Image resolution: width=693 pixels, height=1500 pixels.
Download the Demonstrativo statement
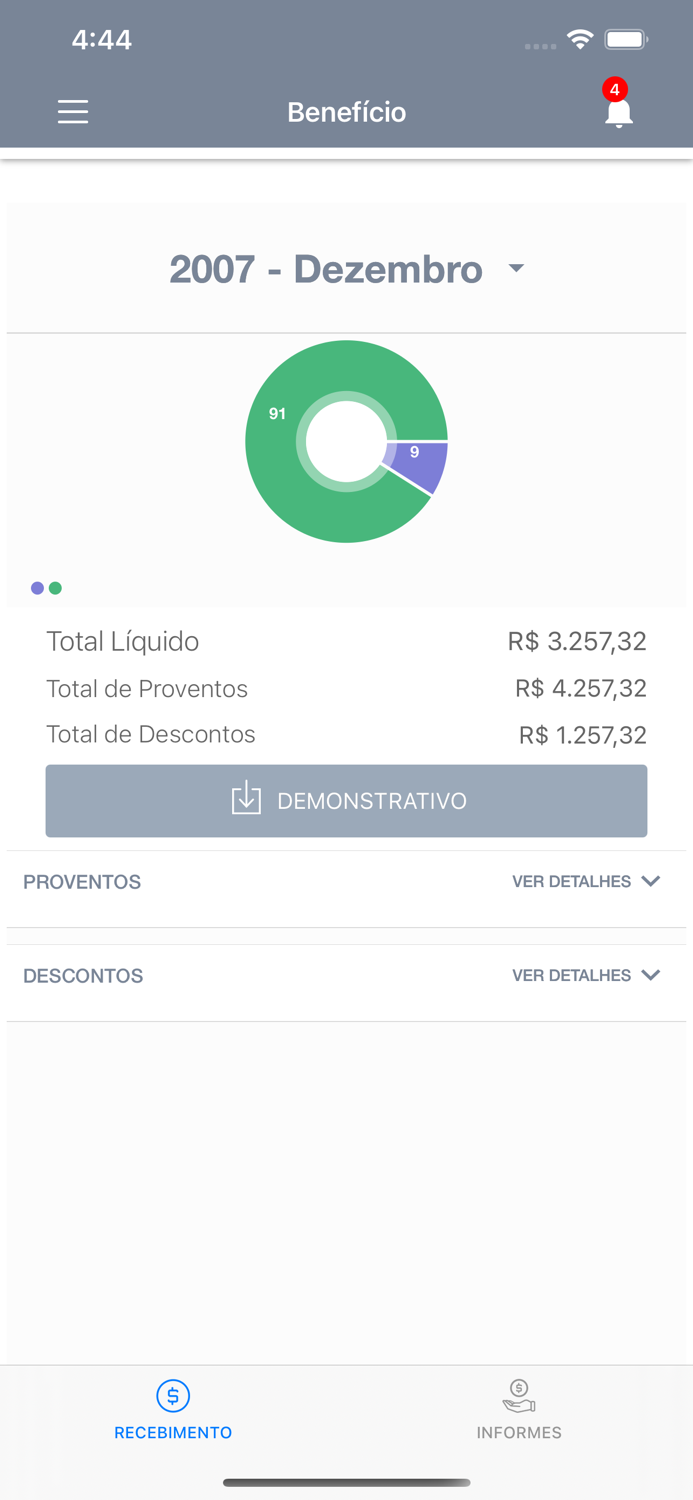346,801
